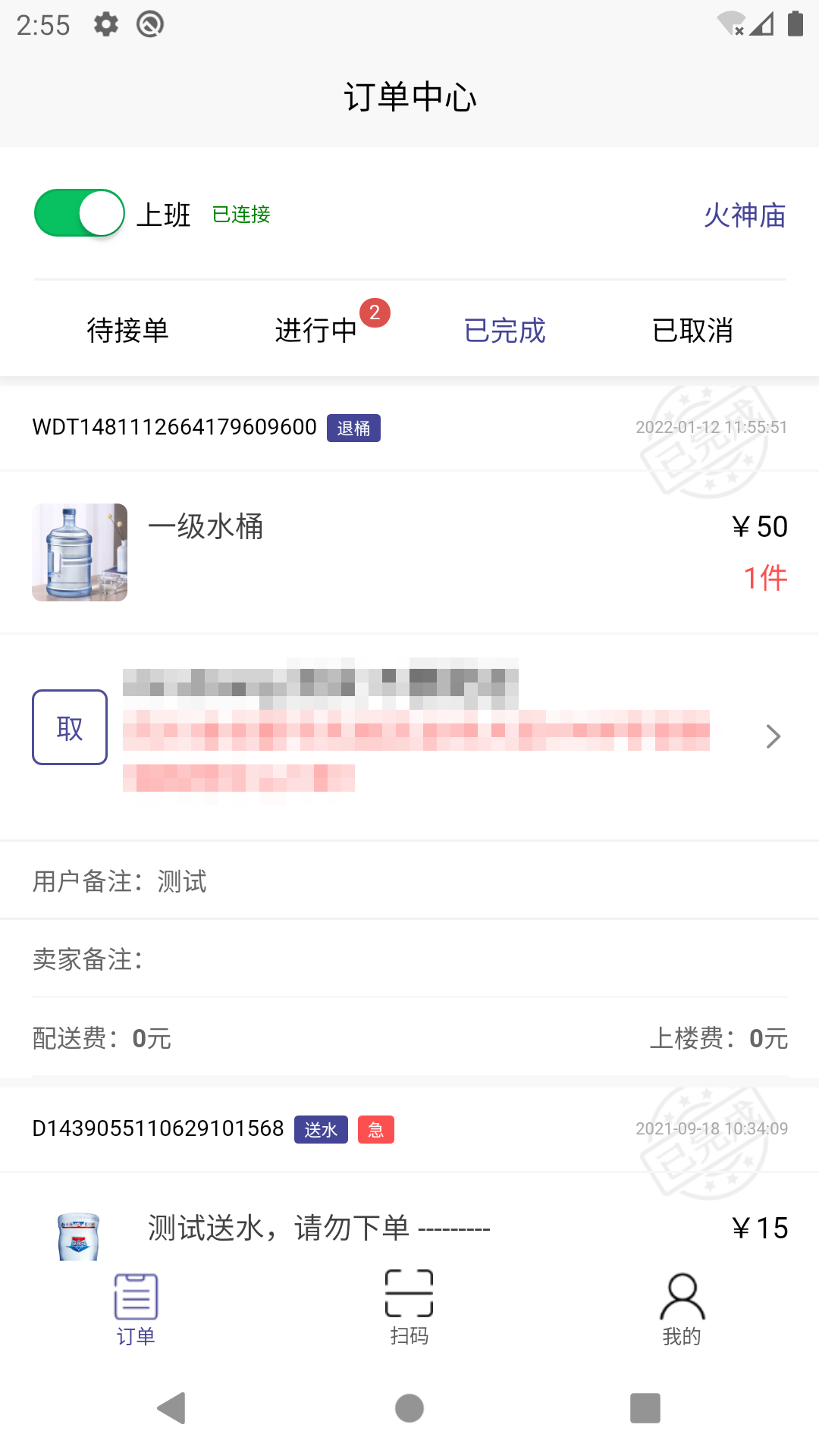The width and height of the screenshot is (819, 1456).
Task: Select the 已取消 cancelled orders tab
Action: tap(694, 331)
